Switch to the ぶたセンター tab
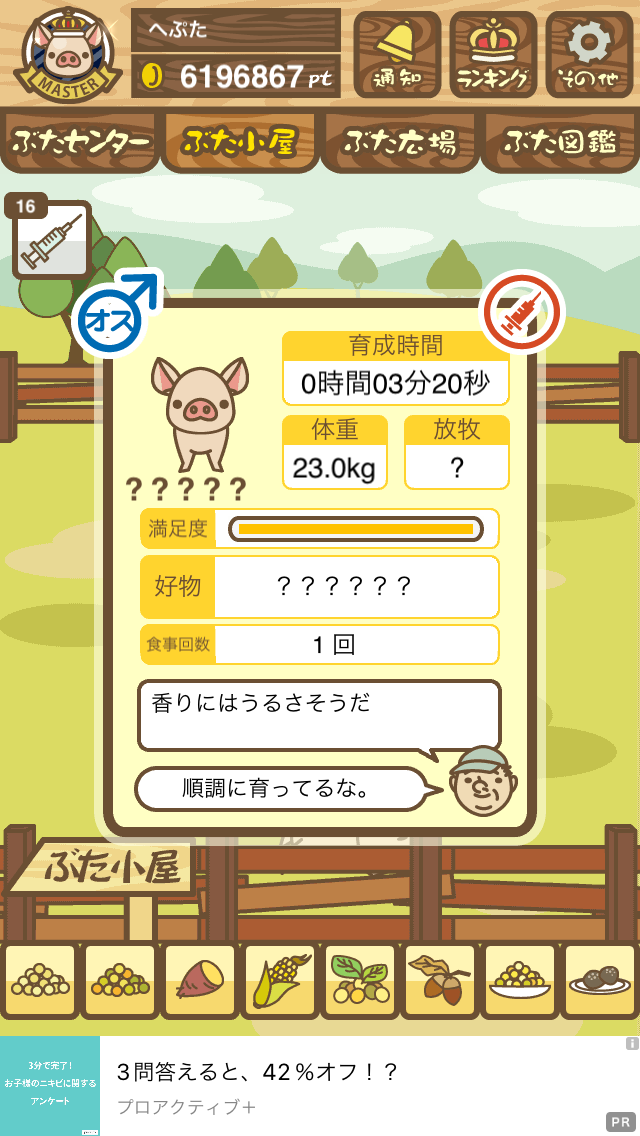 80,143
